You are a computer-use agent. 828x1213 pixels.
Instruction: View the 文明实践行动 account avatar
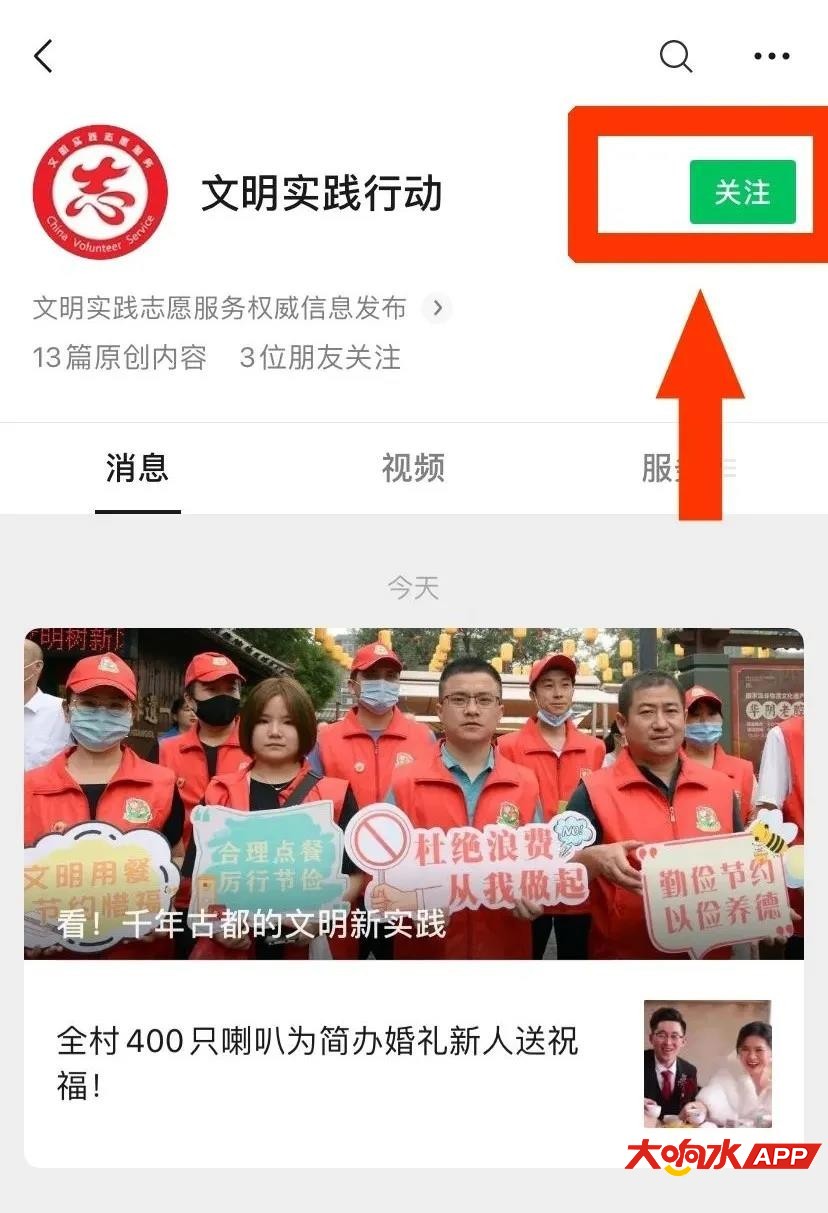[100, 192]
